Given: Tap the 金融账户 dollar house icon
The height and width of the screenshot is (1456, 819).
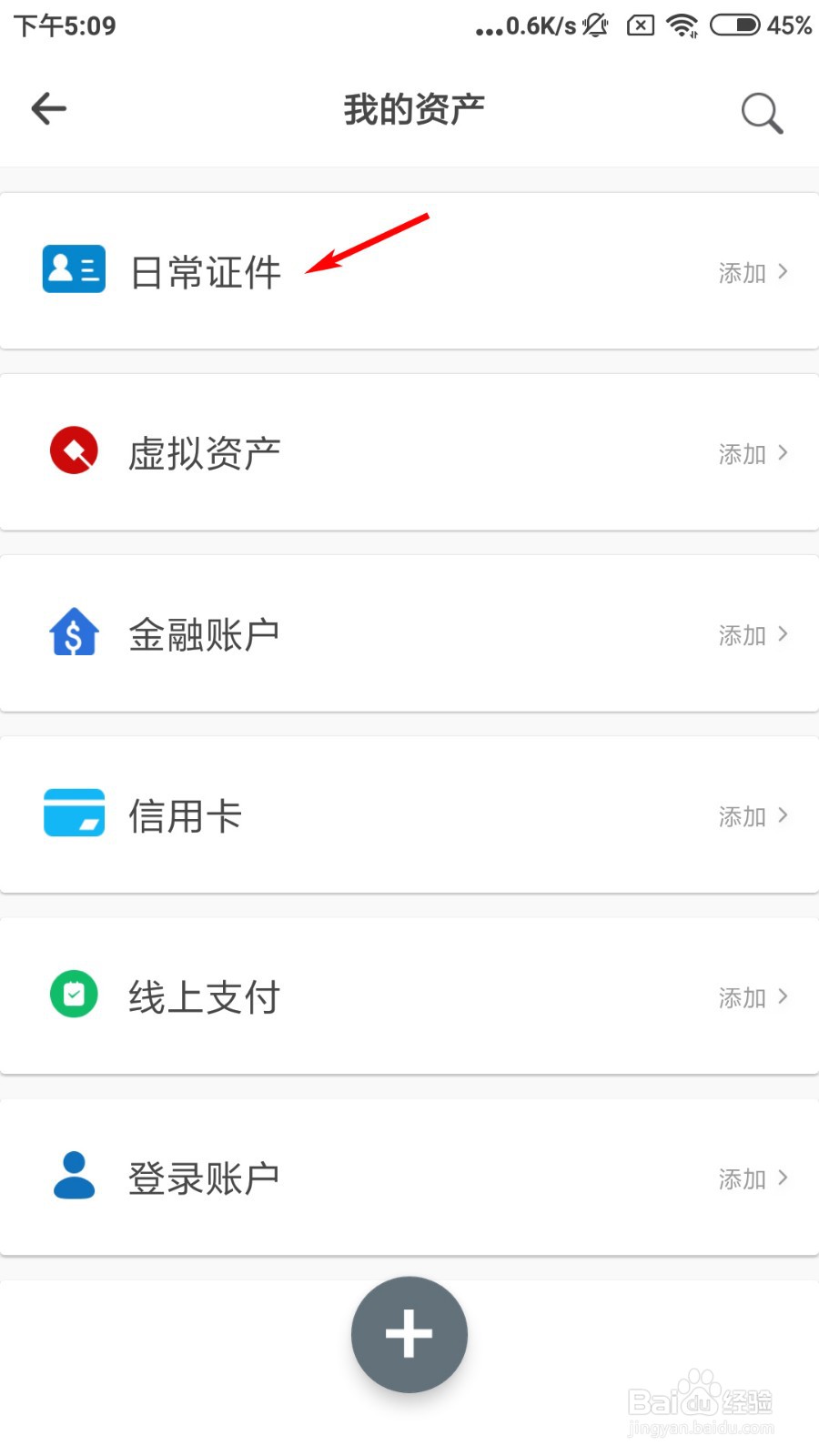Looking at the screenshot, I should (73, 632).
